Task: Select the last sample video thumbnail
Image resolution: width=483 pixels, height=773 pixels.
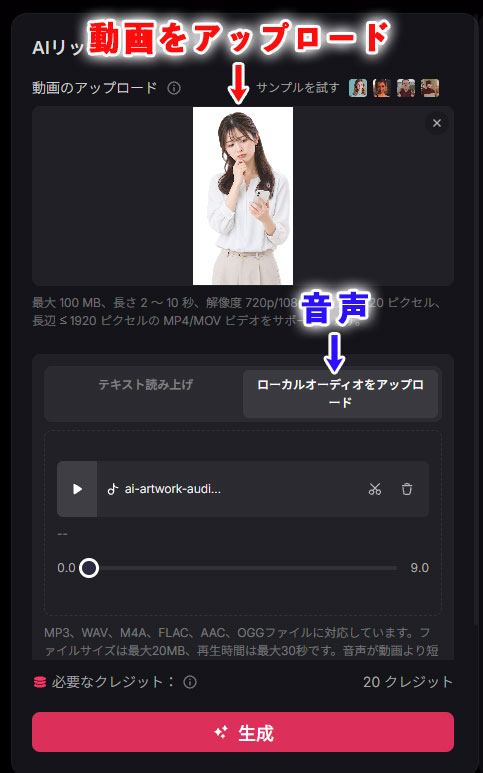Action: pos(430,88)
